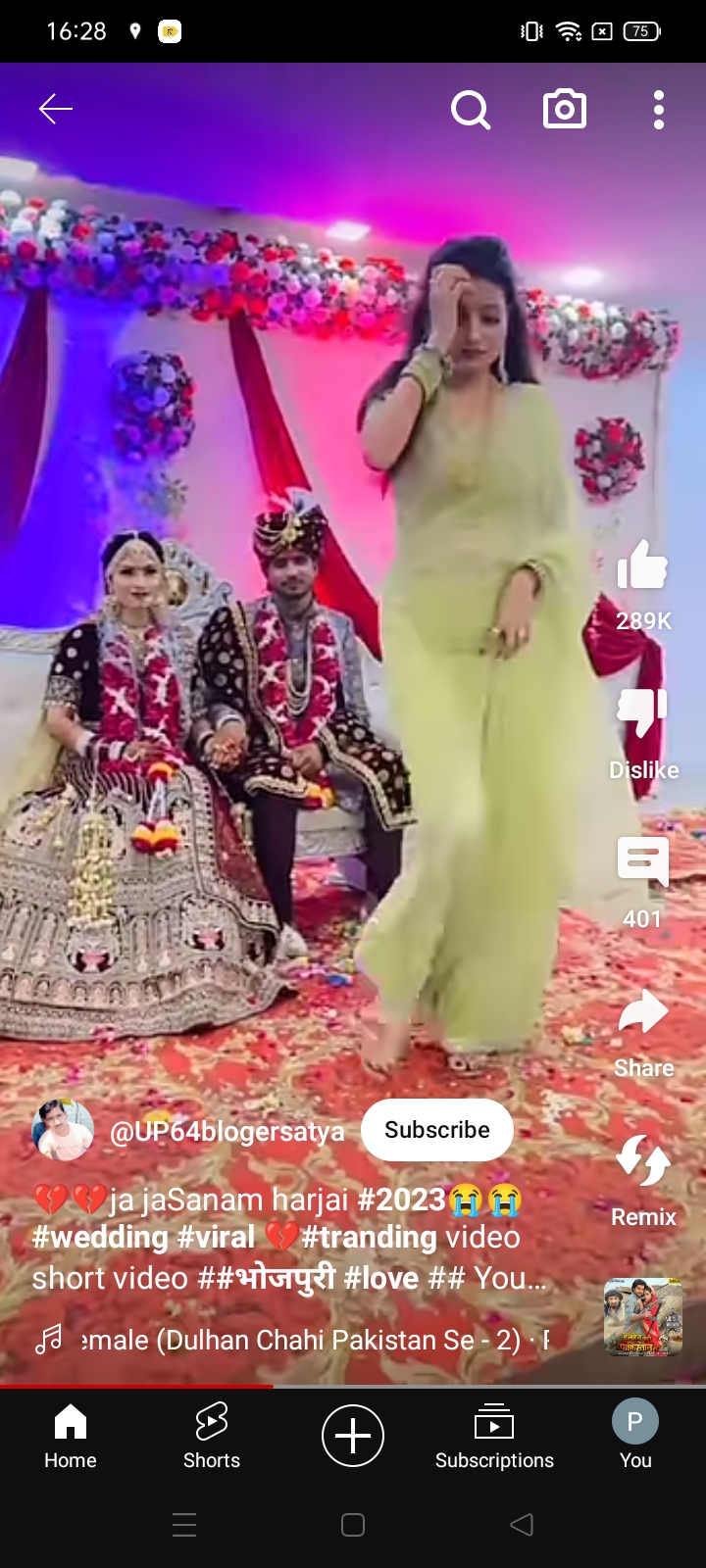Image resolution: width=706 pixels, height=1568 pixels.
Task: Open the Subscriptions tab
Action: pos(494,1436)
